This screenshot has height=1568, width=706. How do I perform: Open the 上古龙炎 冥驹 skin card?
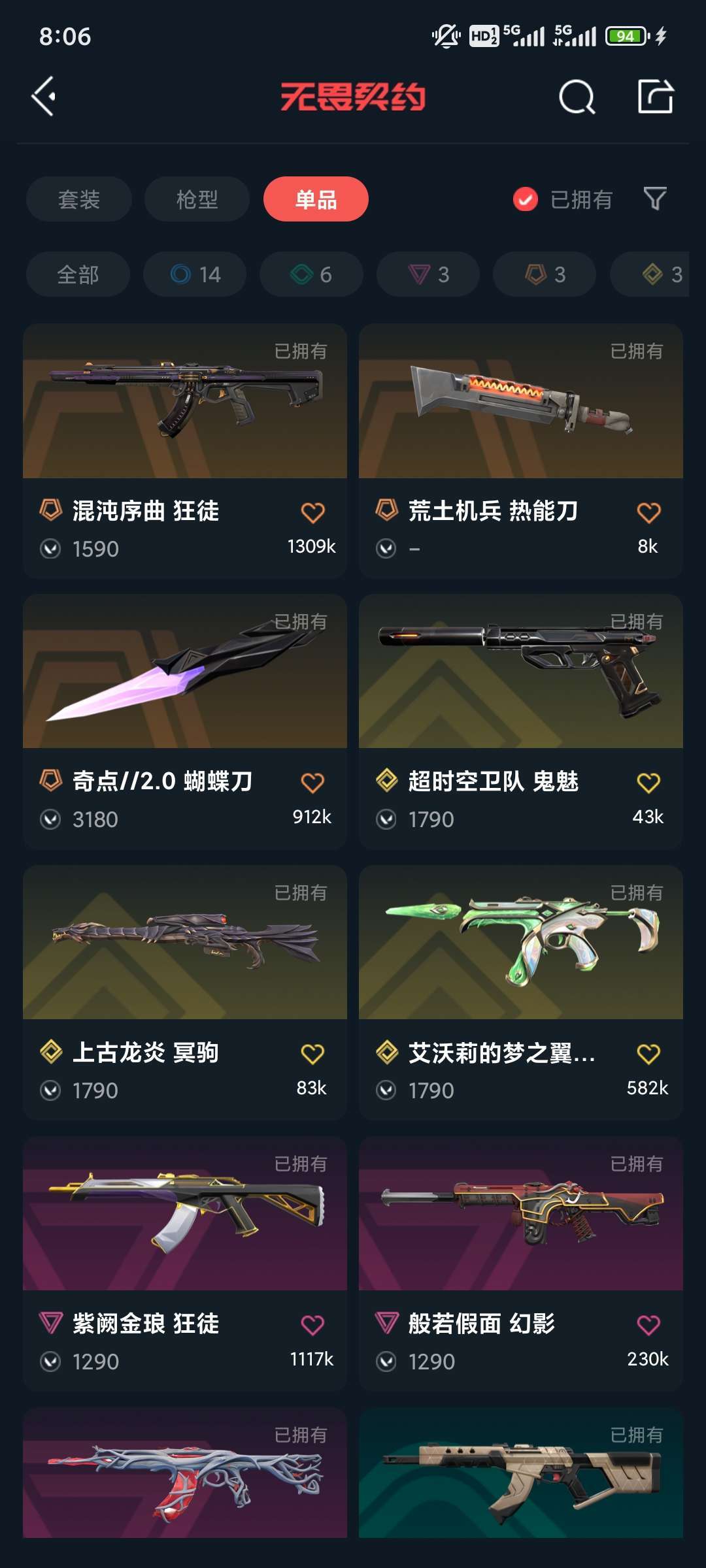(185, 992)
